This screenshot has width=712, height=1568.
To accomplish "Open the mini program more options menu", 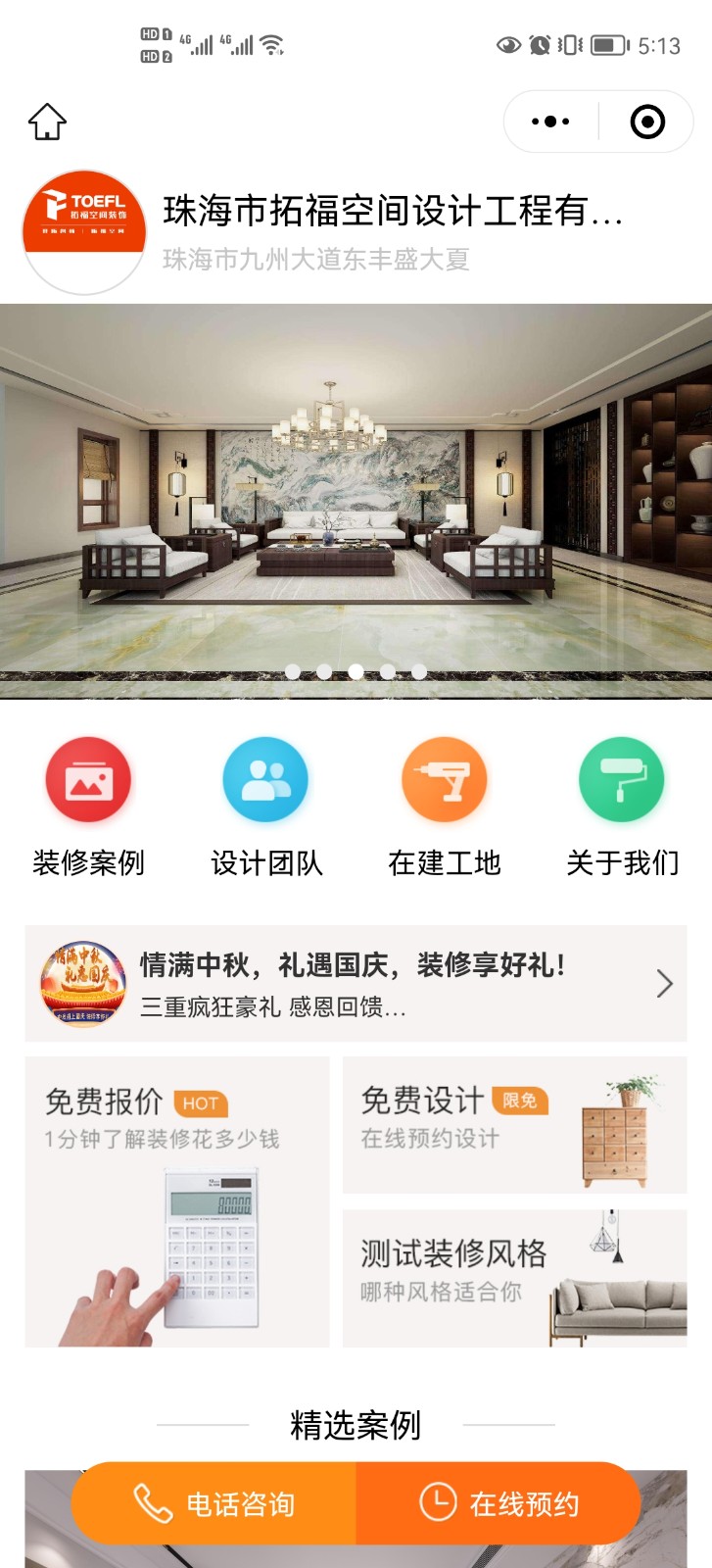I will tap(550, 122).
